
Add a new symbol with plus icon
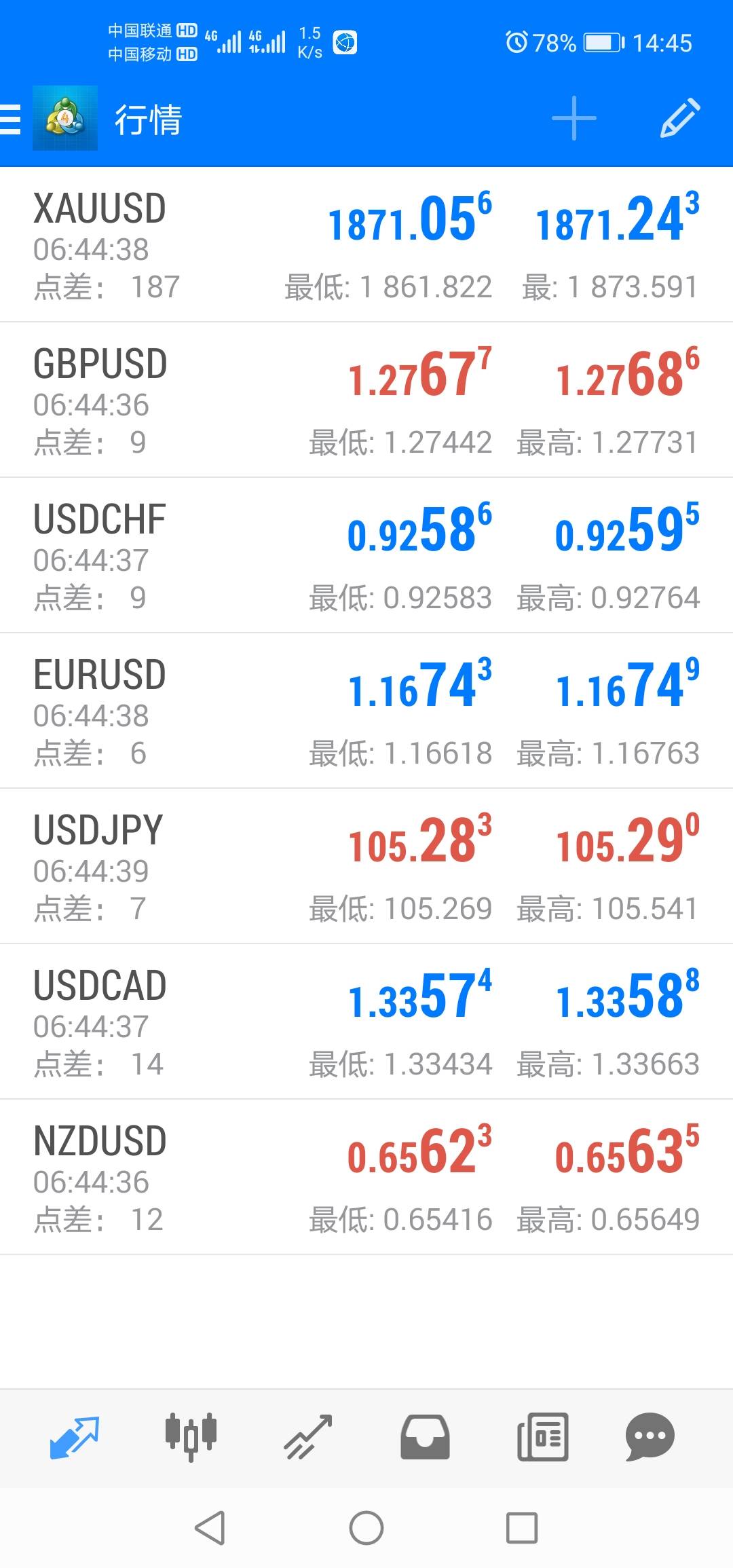(x=574, y=119)
